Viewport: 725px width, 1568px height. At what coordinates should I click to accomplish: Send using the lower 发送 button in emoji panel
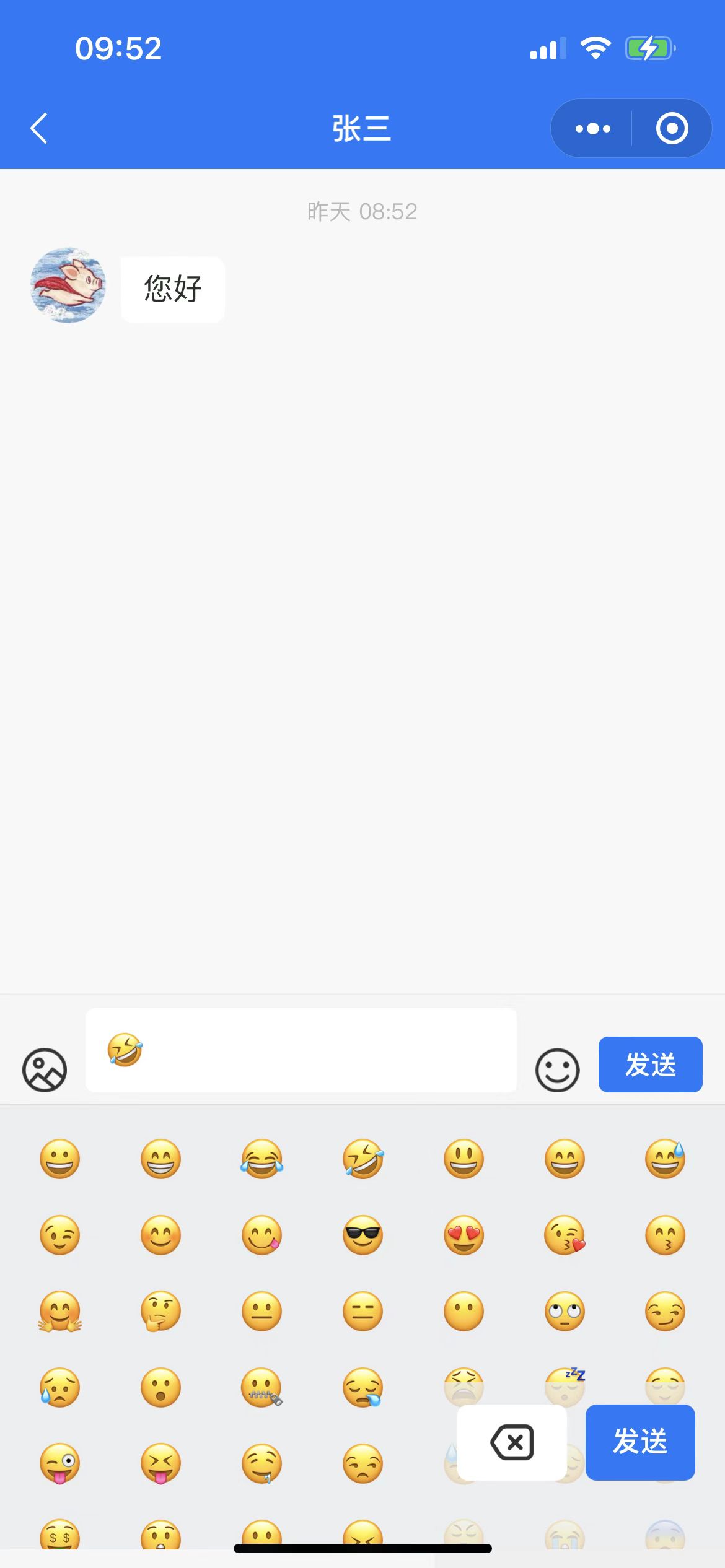coord(640,1442)
